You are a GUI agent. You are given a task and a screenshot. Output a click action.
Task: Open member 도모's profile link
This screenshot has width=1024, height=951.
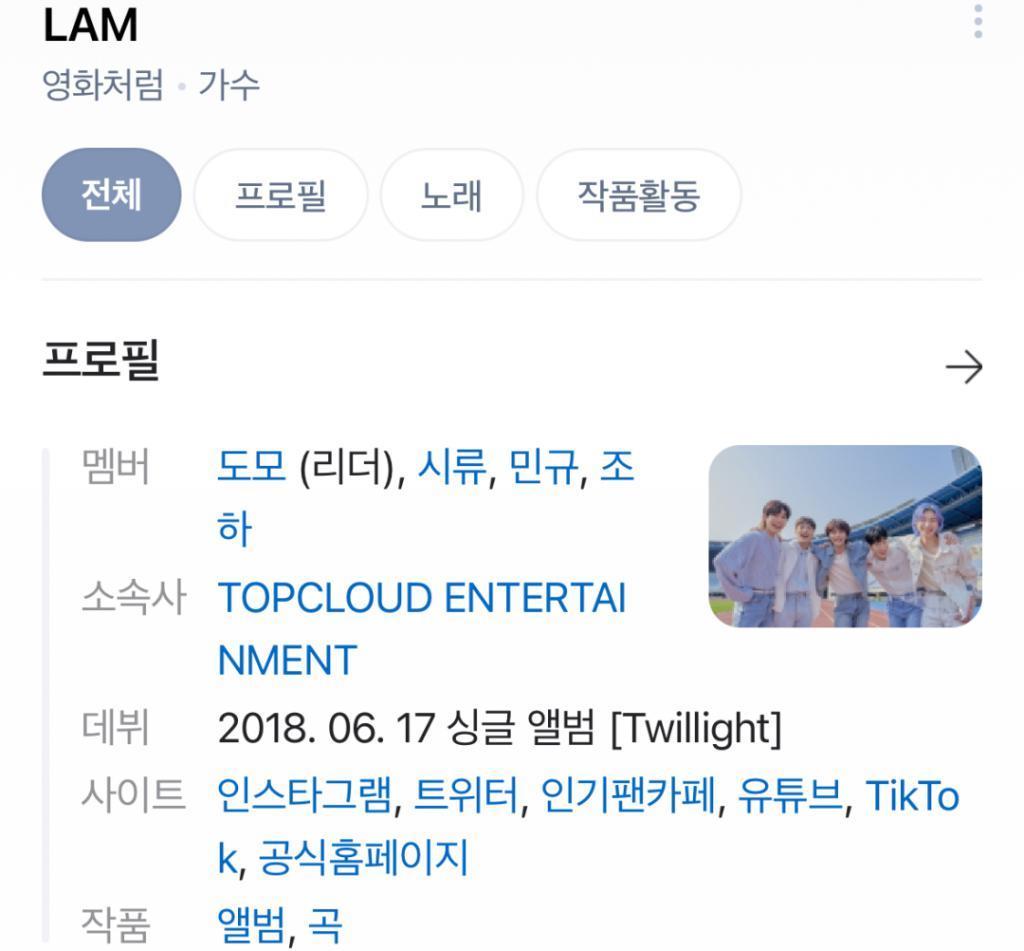click(x=251, y=467)
